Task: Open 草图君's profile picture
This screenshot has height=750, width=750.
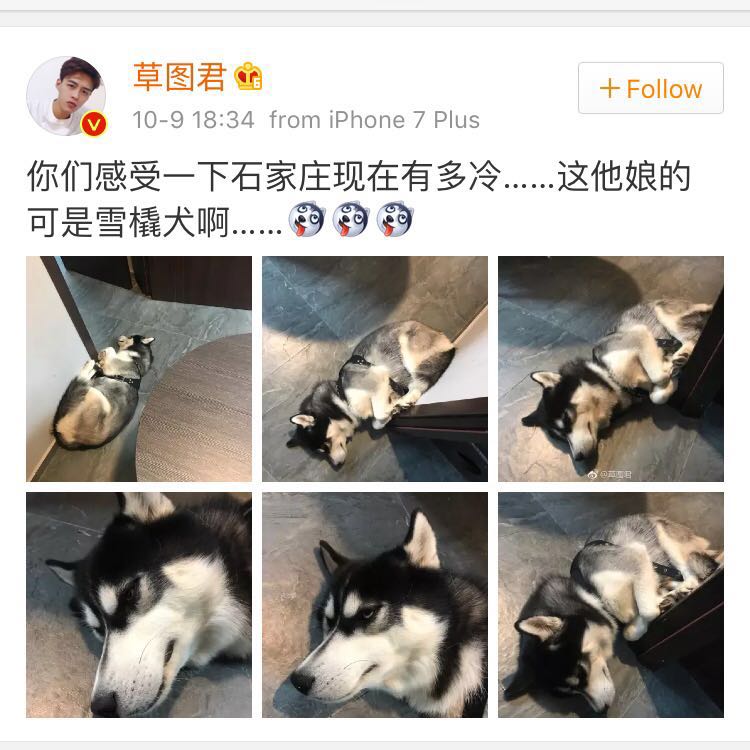Action: tap(66, 96)
